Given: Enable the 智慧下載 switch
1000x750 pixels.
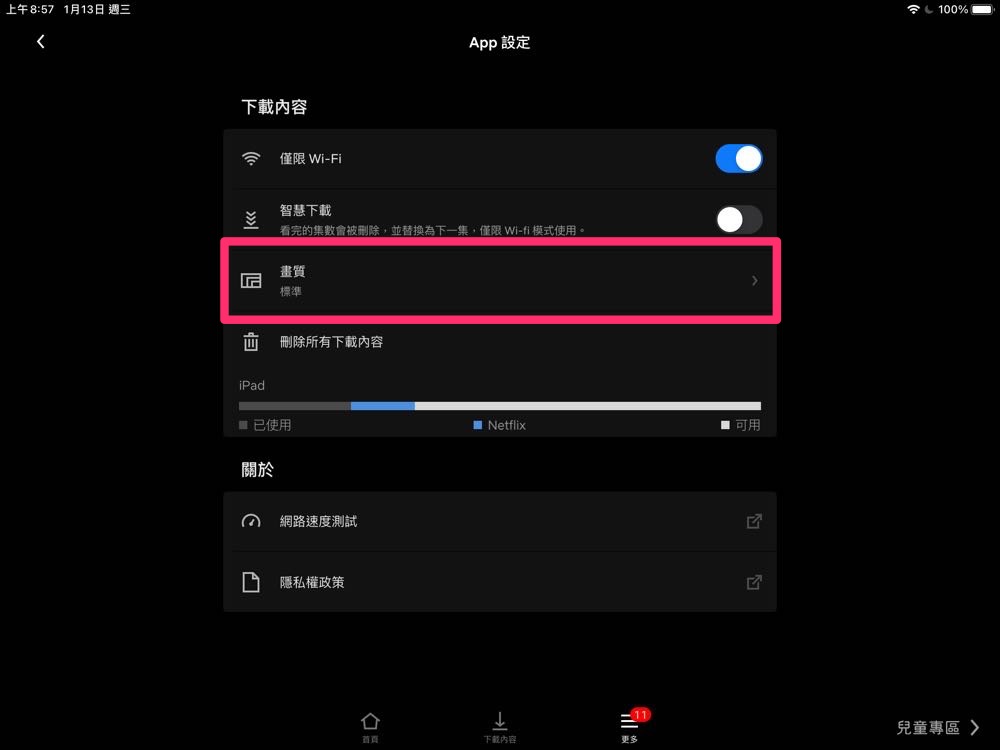Looking at the screenshot, I should [738, 219].
